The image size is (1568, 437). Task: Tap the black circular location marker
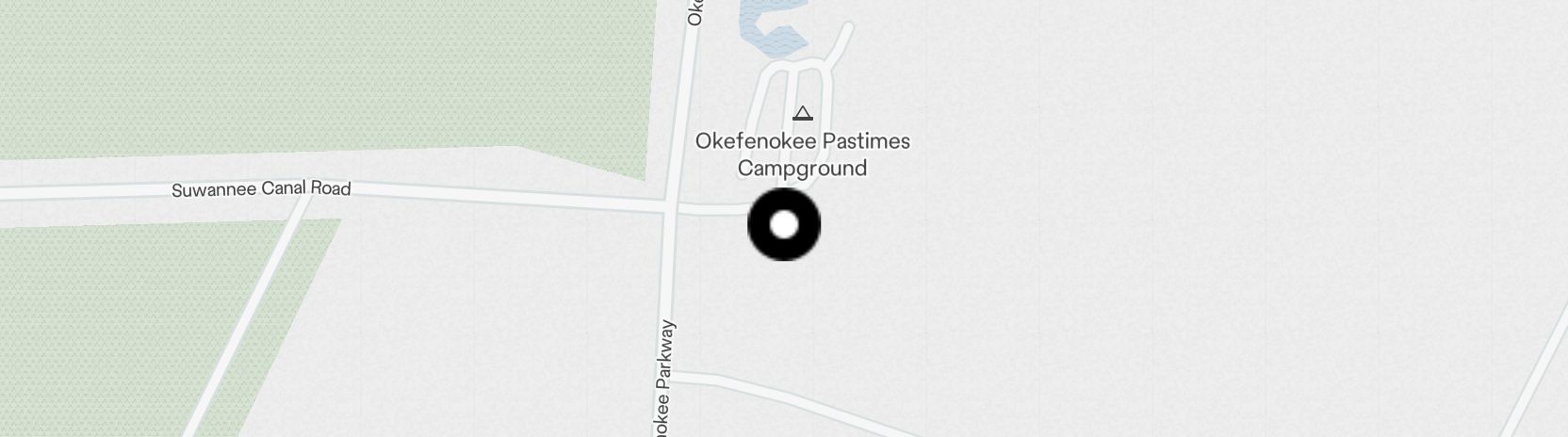point(784,224)
